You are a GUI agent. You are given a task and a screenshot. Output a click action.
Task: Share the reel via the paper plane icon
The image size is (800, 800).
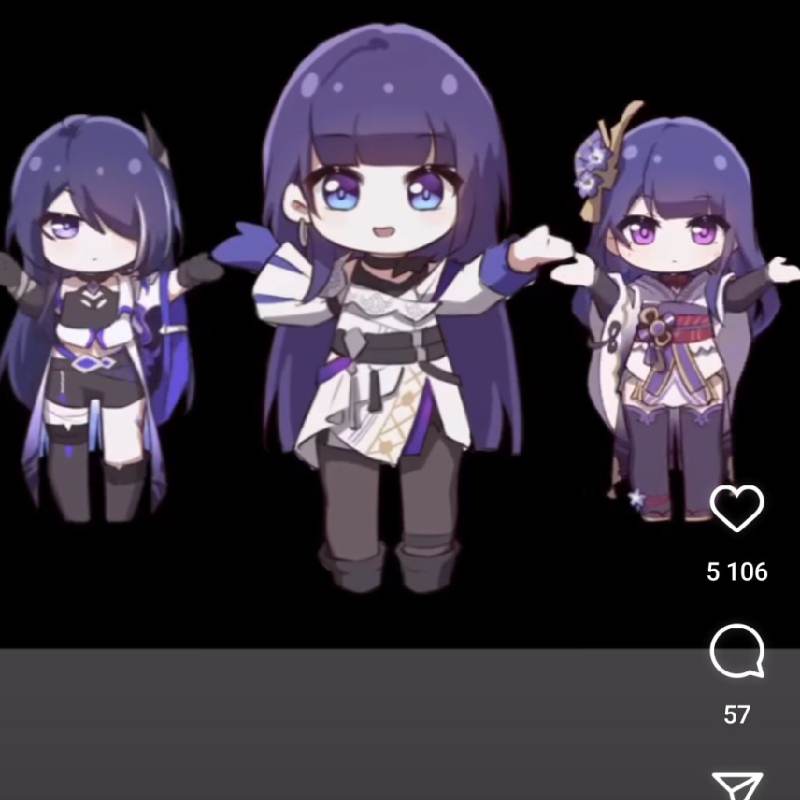coord(737,786)
